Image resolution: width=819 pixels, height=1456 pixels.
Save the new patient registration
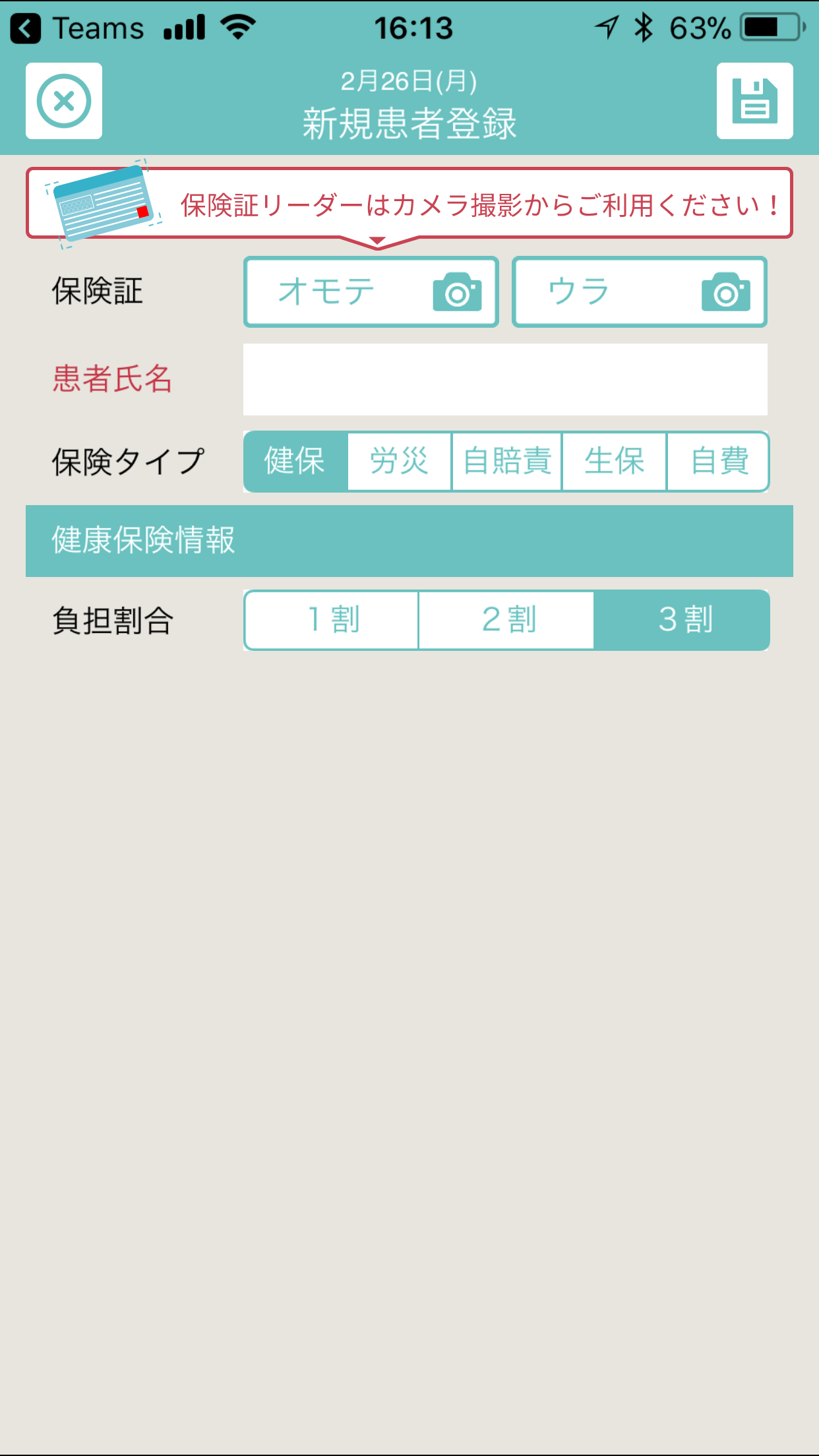(x=754, y=102)
